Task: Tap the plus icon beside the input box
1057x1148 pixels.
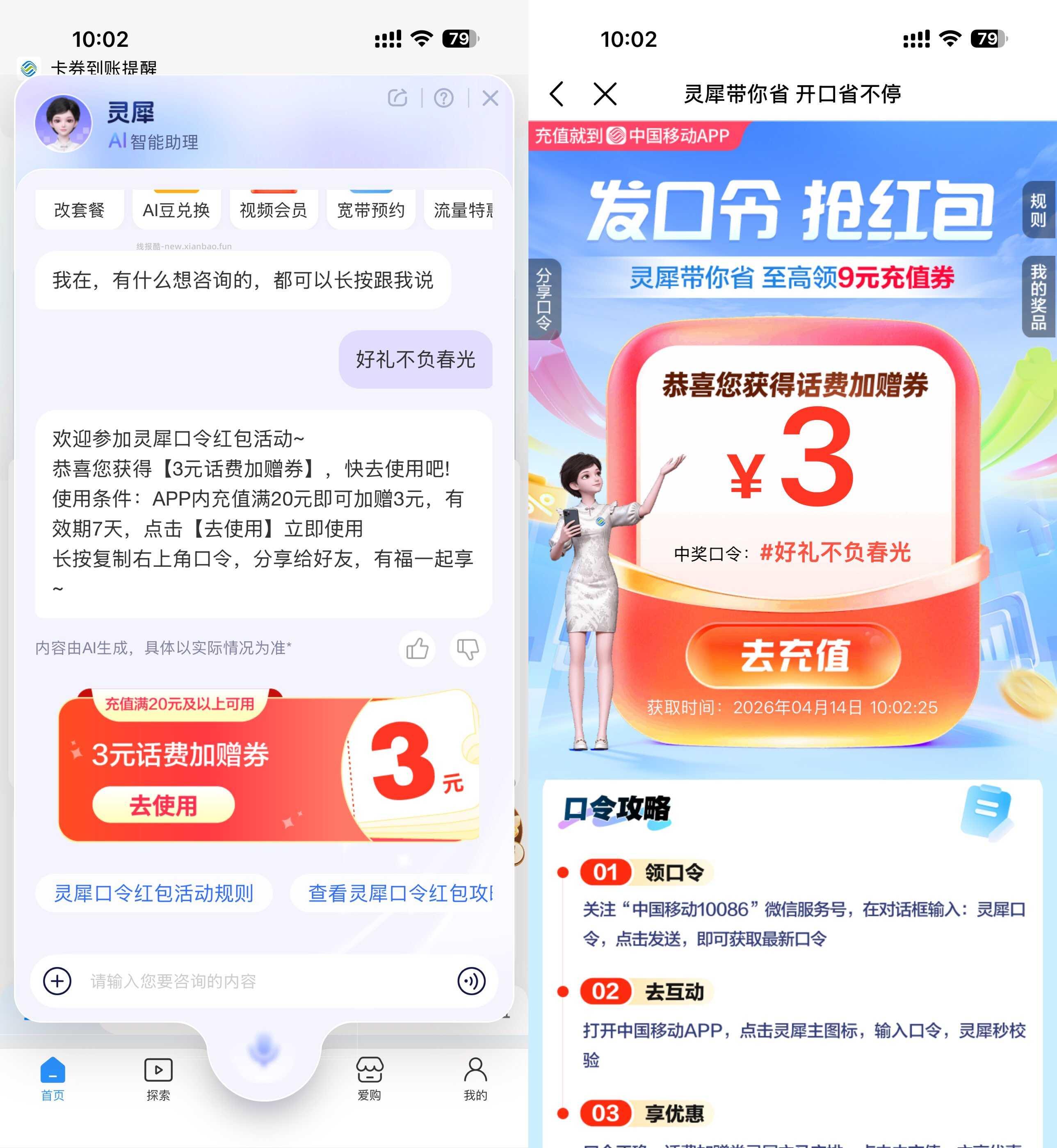Action: [57, 981]
